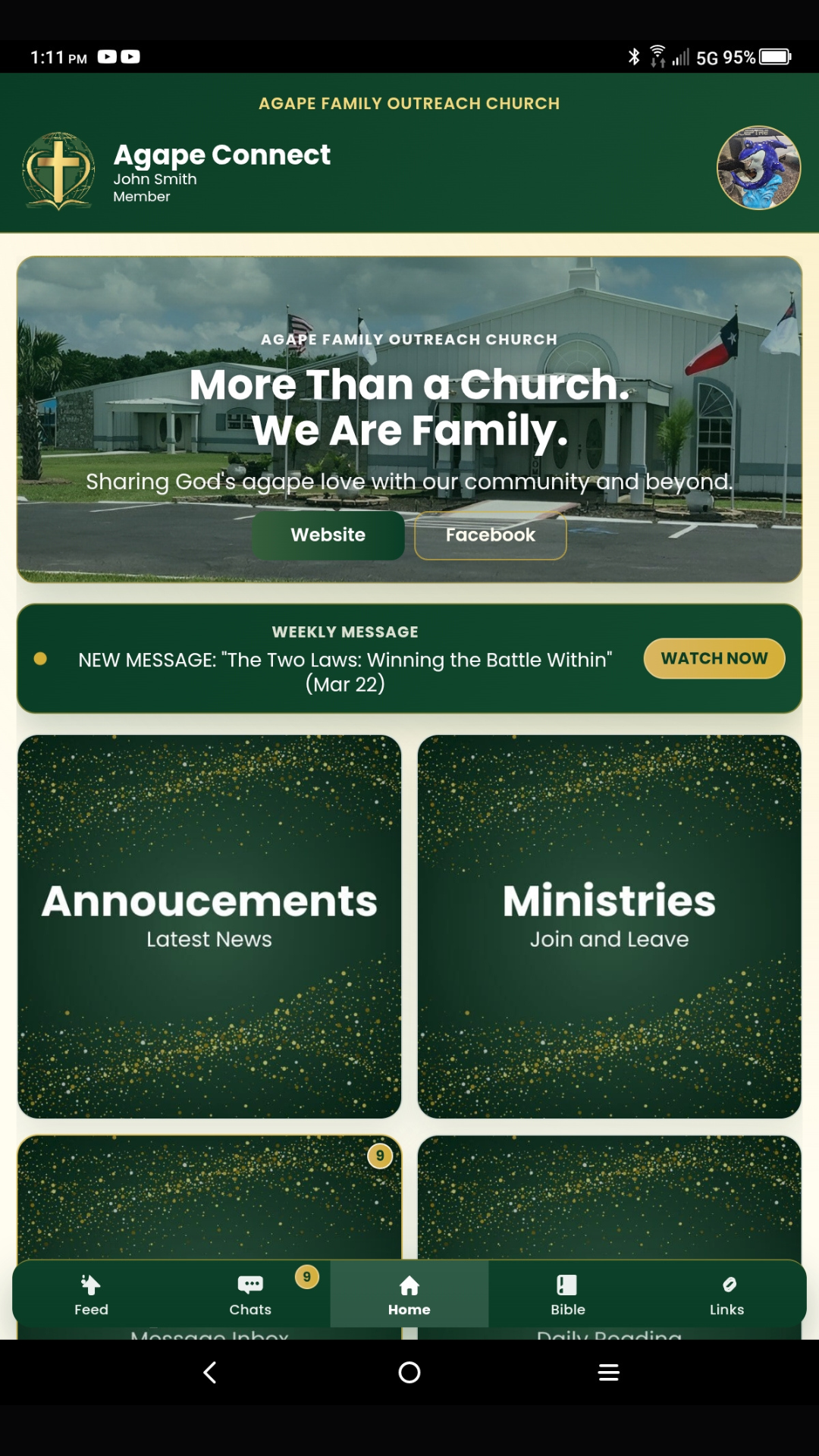
Task: Show recent apps from the navigation bar
Action: tap(608, 1373)
